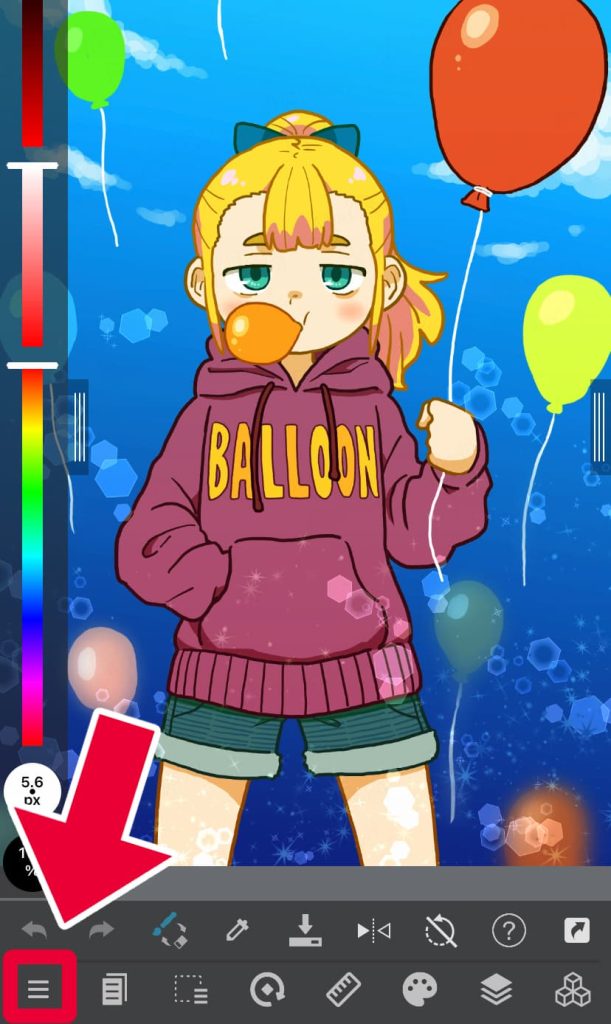Image resolution: width=611 pixels, height=1024 pixels.
Task: Tap the right side panel handle
Action: tap(600, 418)
